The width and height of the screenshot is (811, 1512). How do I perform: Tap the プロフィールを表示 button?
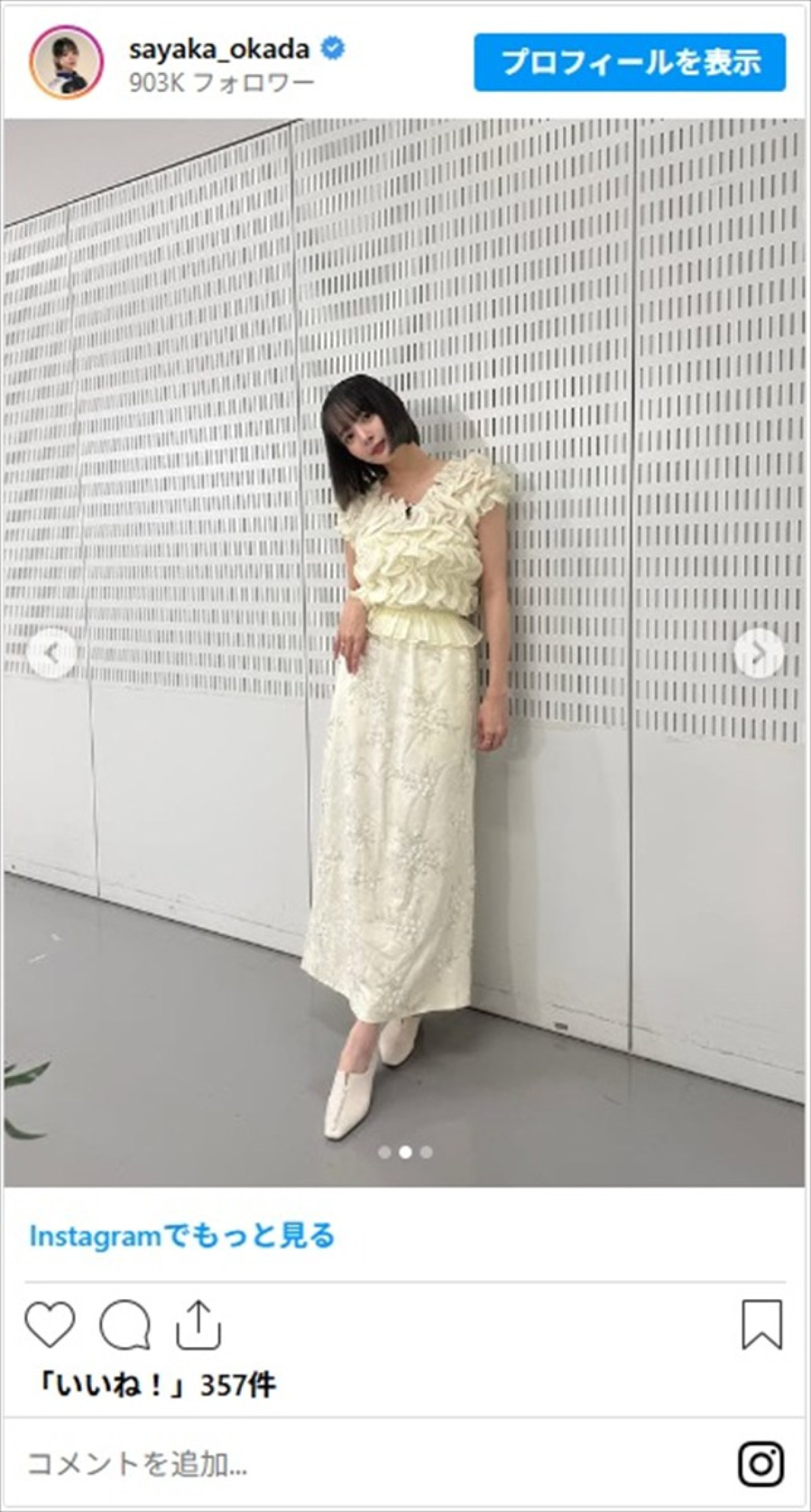629,62
